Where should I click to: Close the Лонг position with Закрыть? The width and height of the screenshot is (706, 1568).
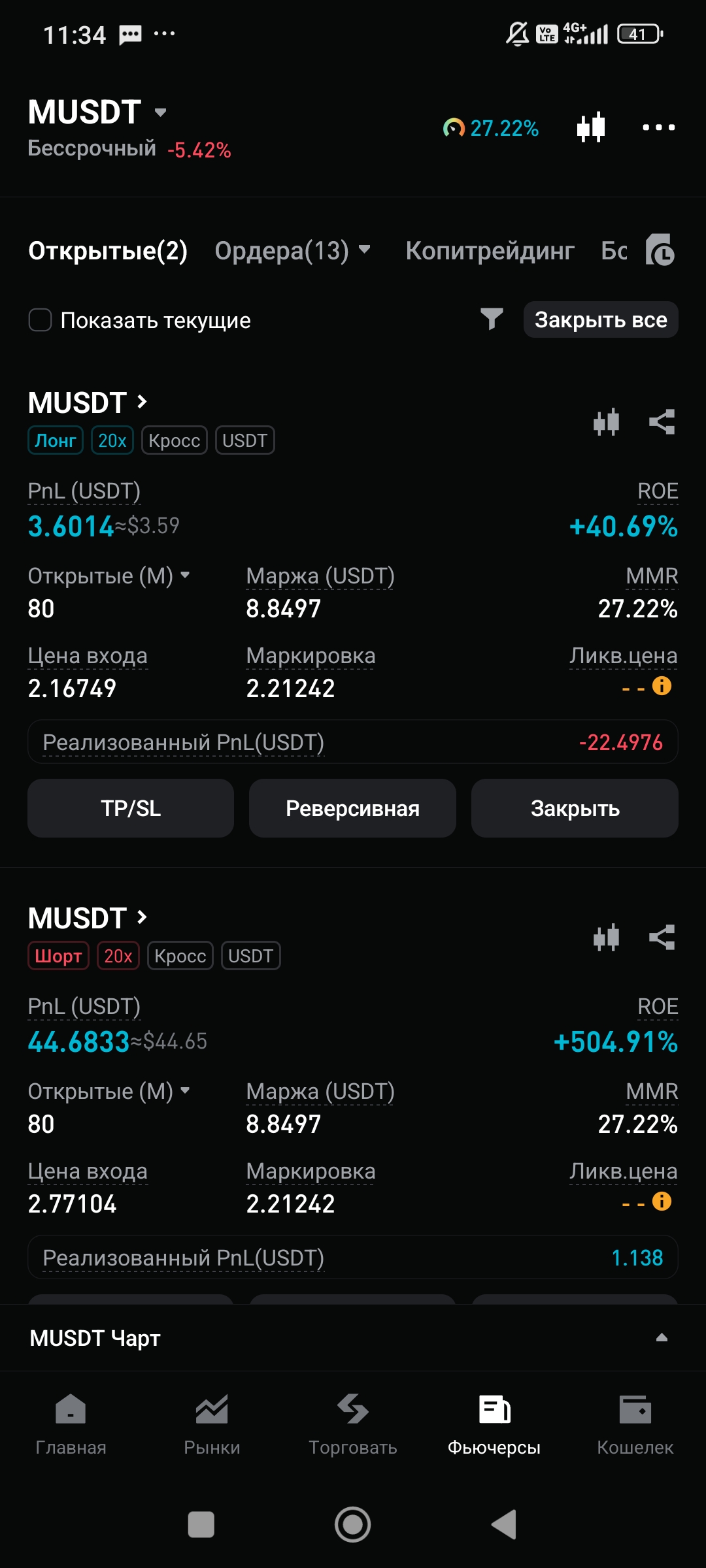point(575,808)
